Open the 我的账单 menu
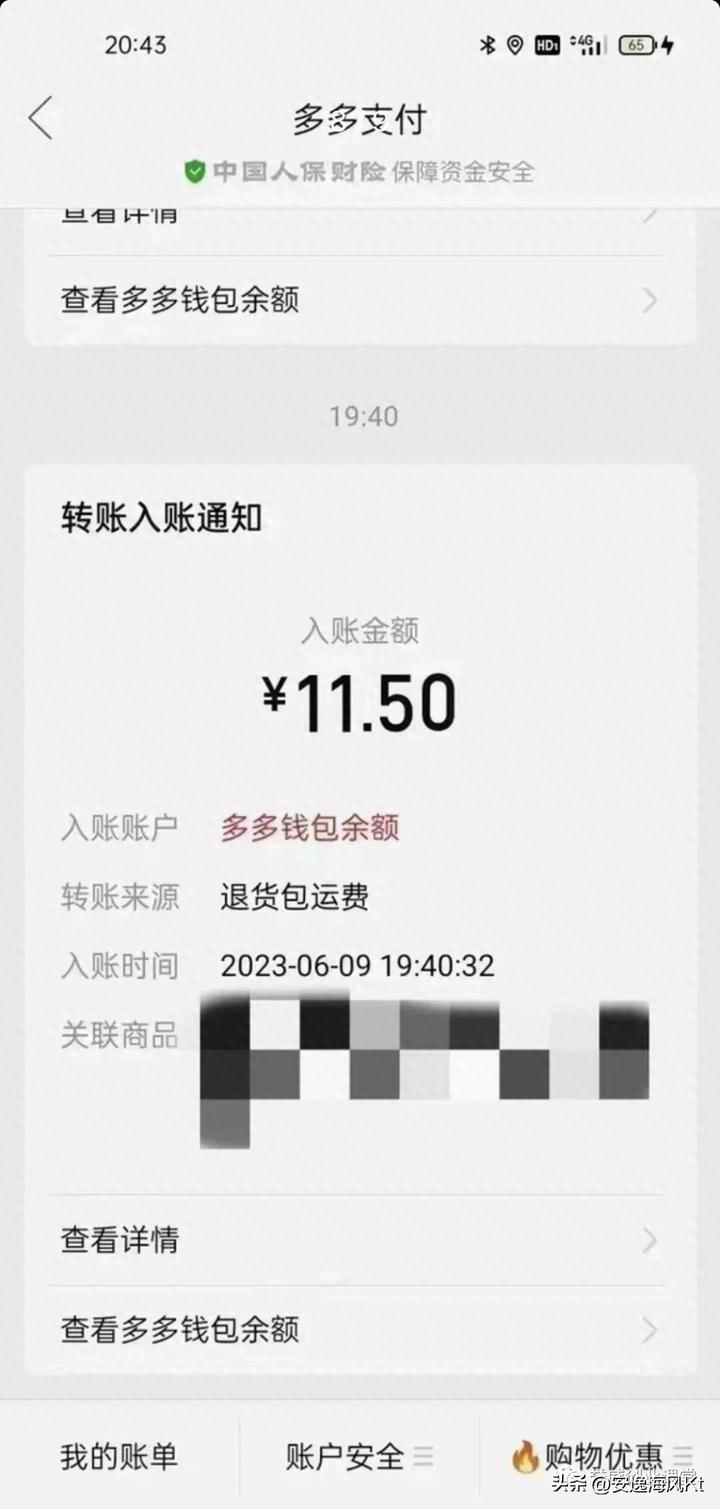 coord(119,1456)
